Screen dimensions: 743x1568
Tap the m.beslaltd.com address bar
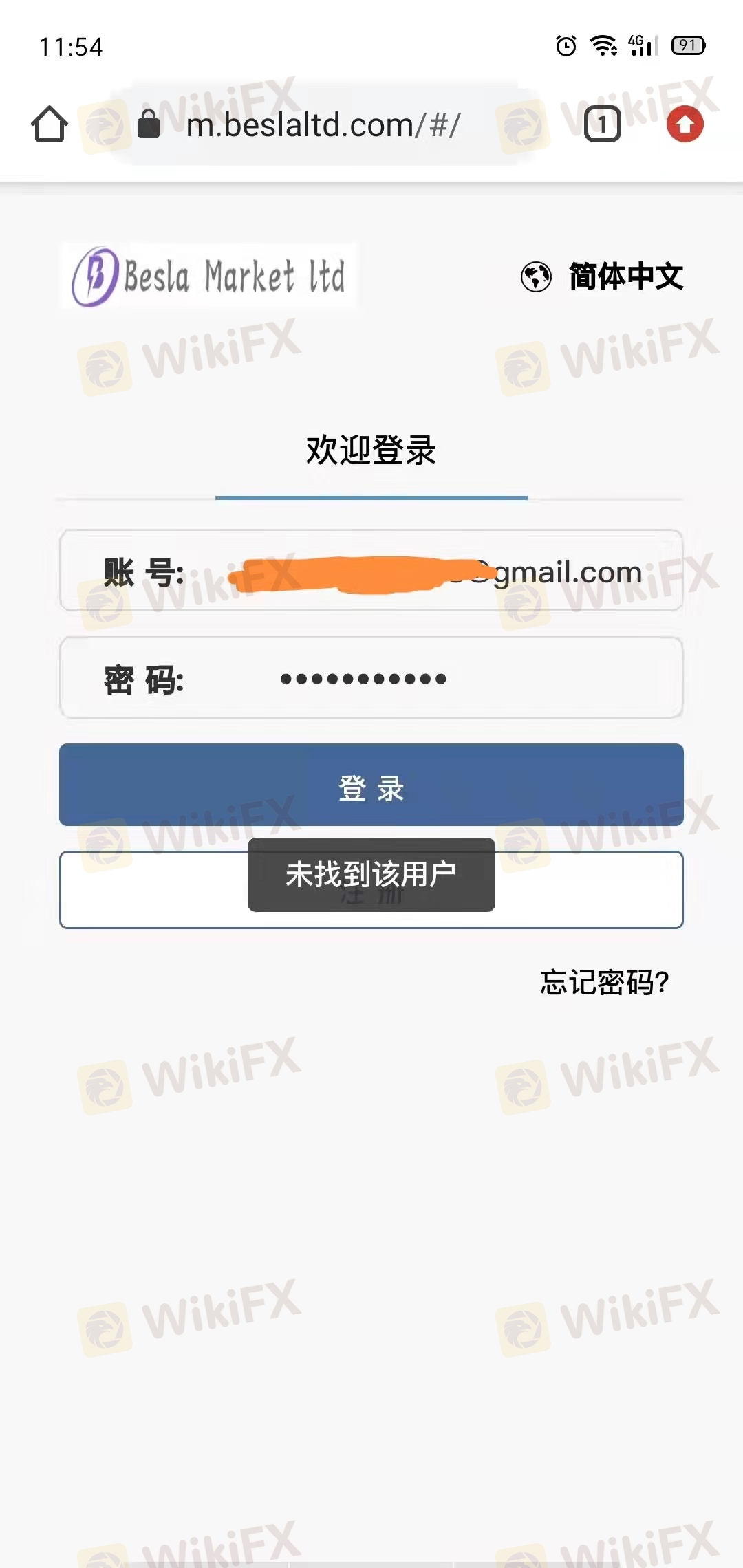click(323, 124)
